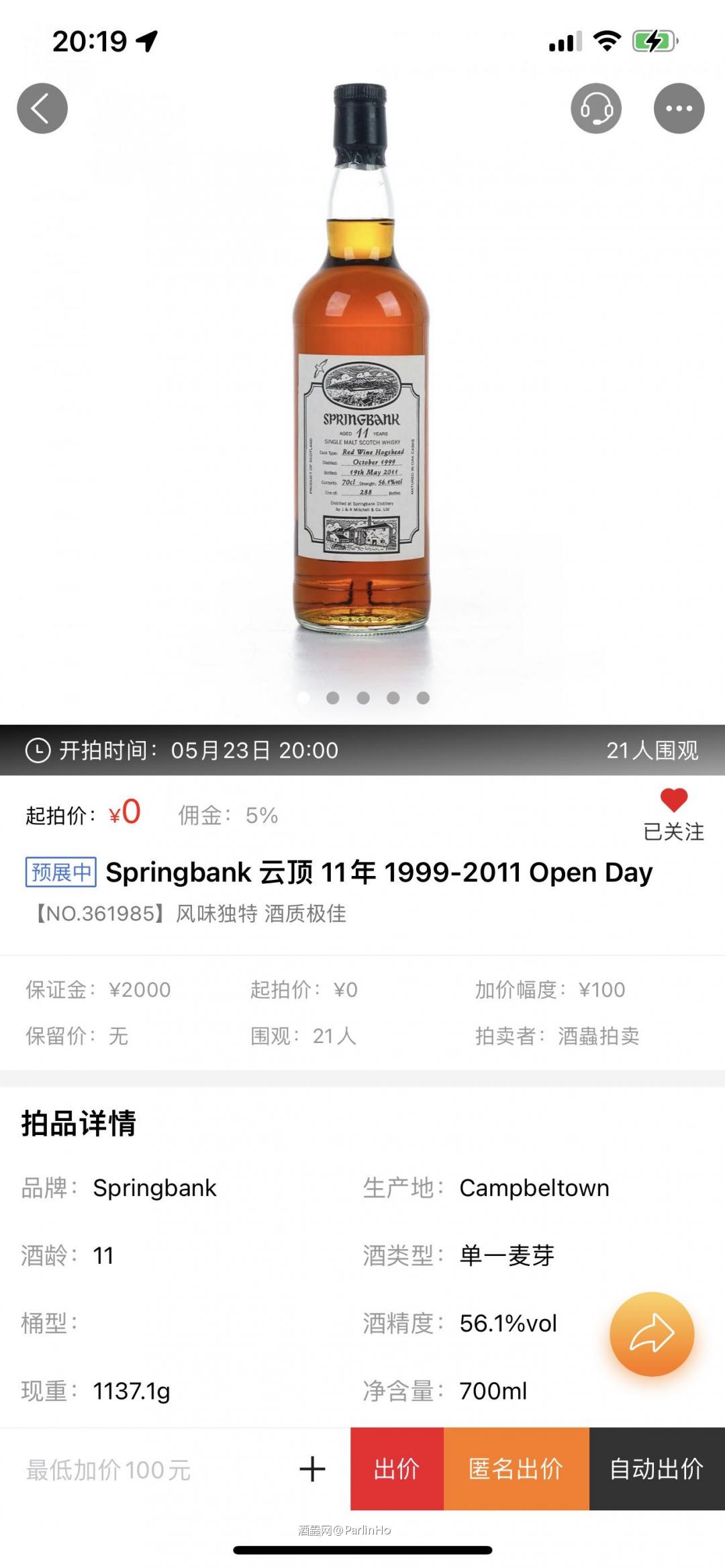Click 匿名出价 to bid anonymously
This screenshot has height=1568, width=725.
pos(517,1469)
